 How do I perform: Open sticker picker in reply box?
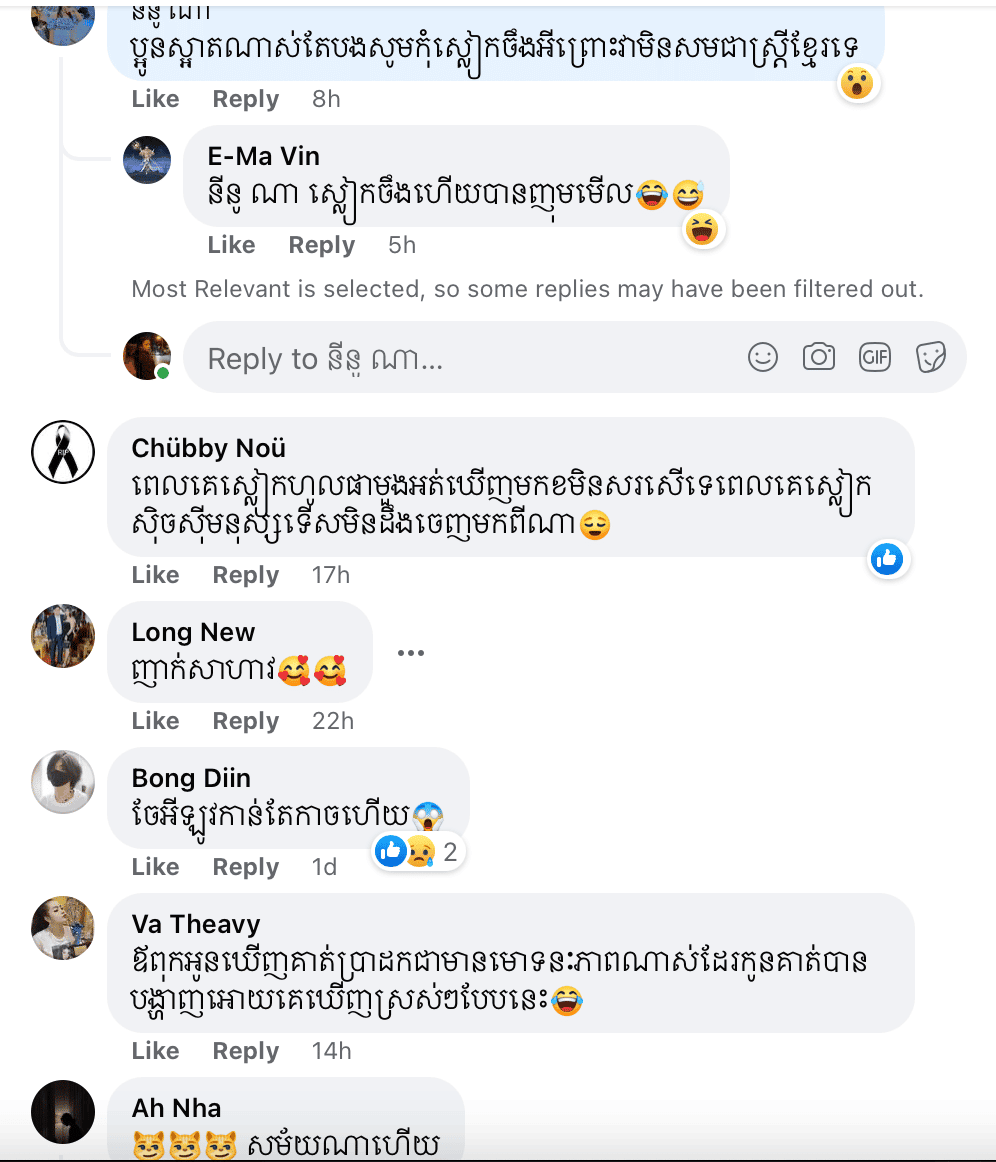pos(931,357)
